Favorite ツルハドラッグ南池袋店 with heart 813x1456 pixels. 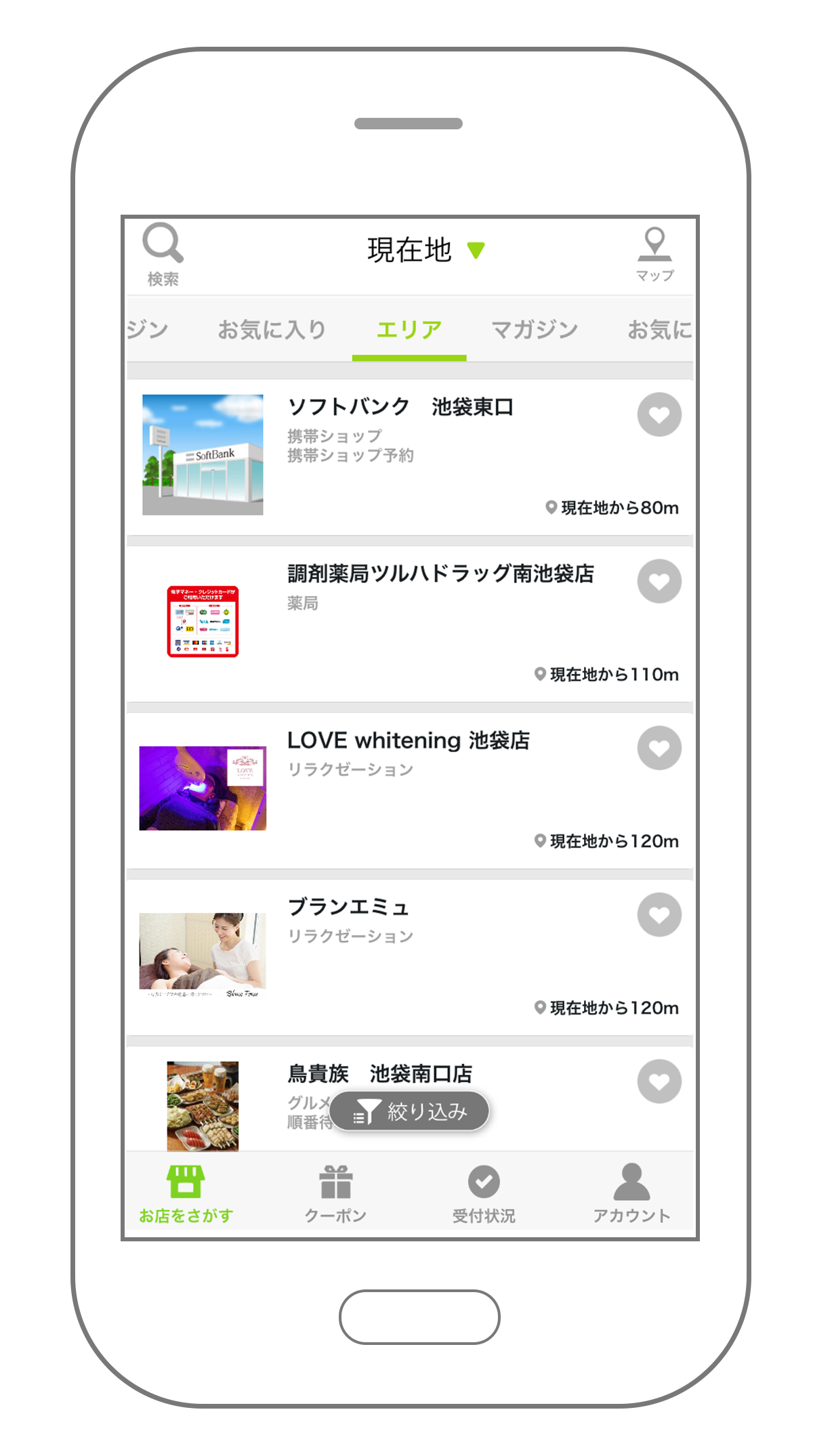(x=659, y=581)
